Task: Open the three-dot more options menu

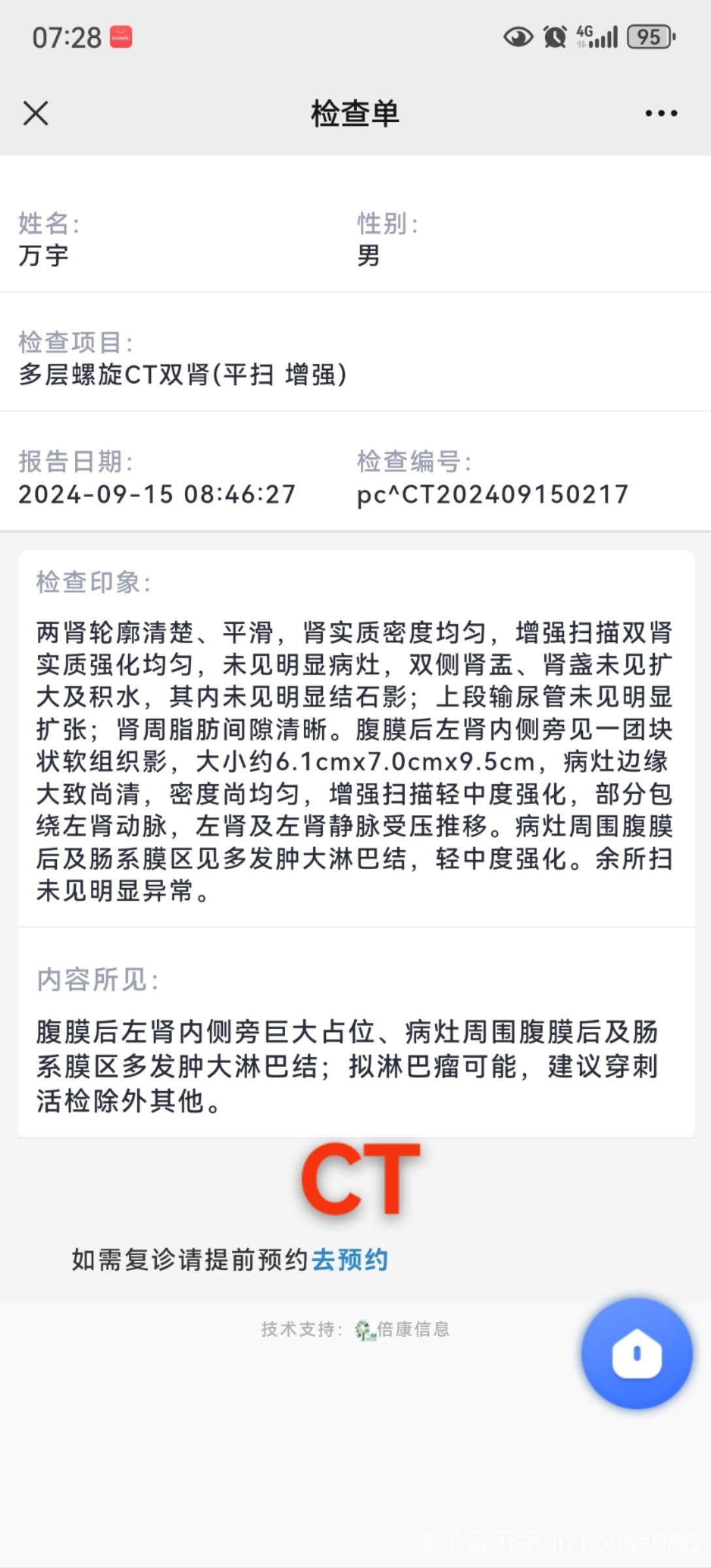Action: [661, 114]
